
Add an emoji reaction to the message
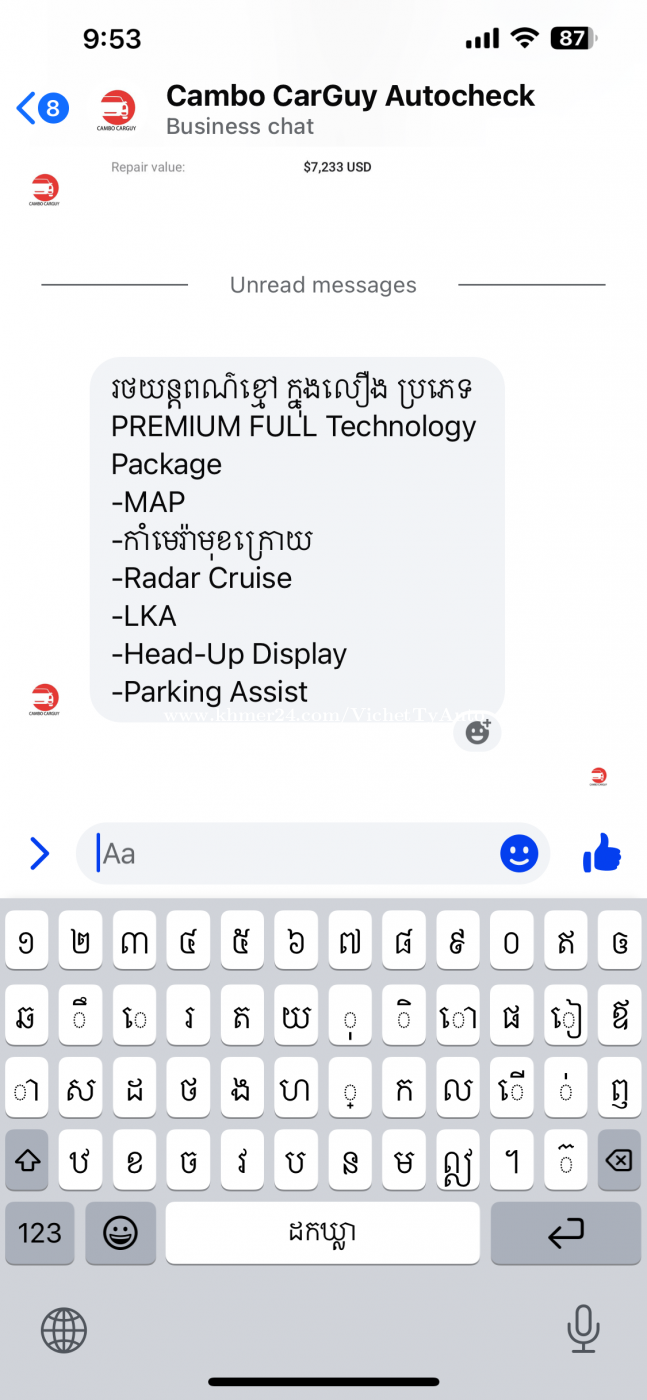477,732
